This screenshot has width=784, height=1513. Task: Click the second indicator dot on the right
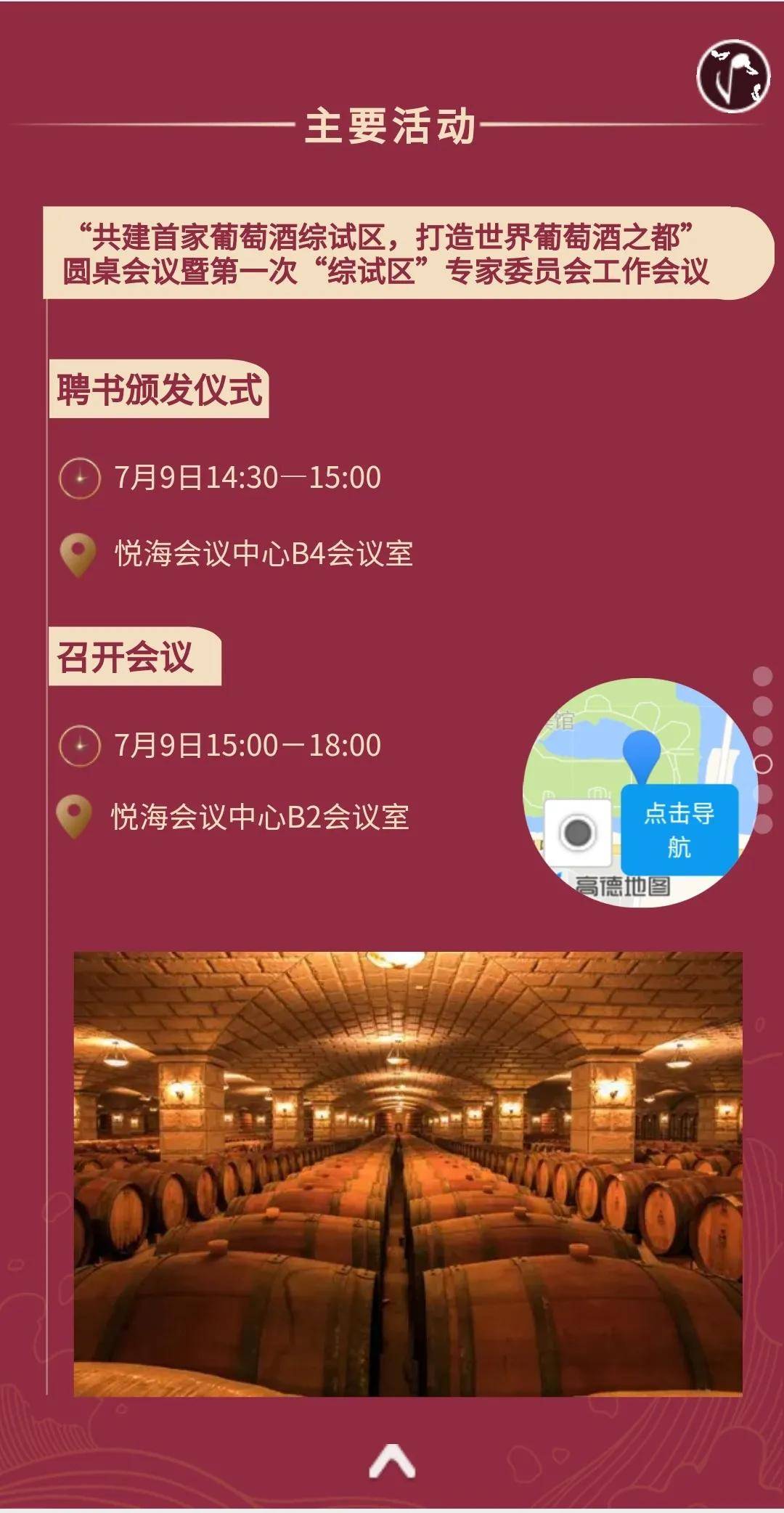[762, 706]
